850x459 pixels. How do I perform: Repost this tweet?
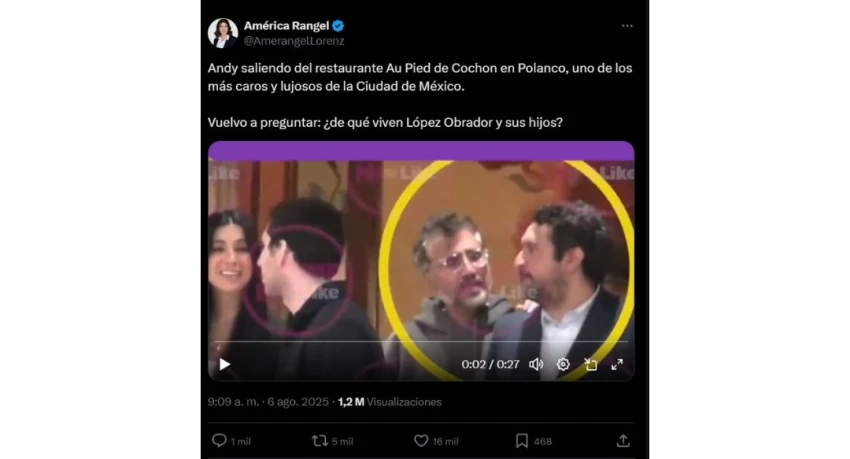point(320,440)
